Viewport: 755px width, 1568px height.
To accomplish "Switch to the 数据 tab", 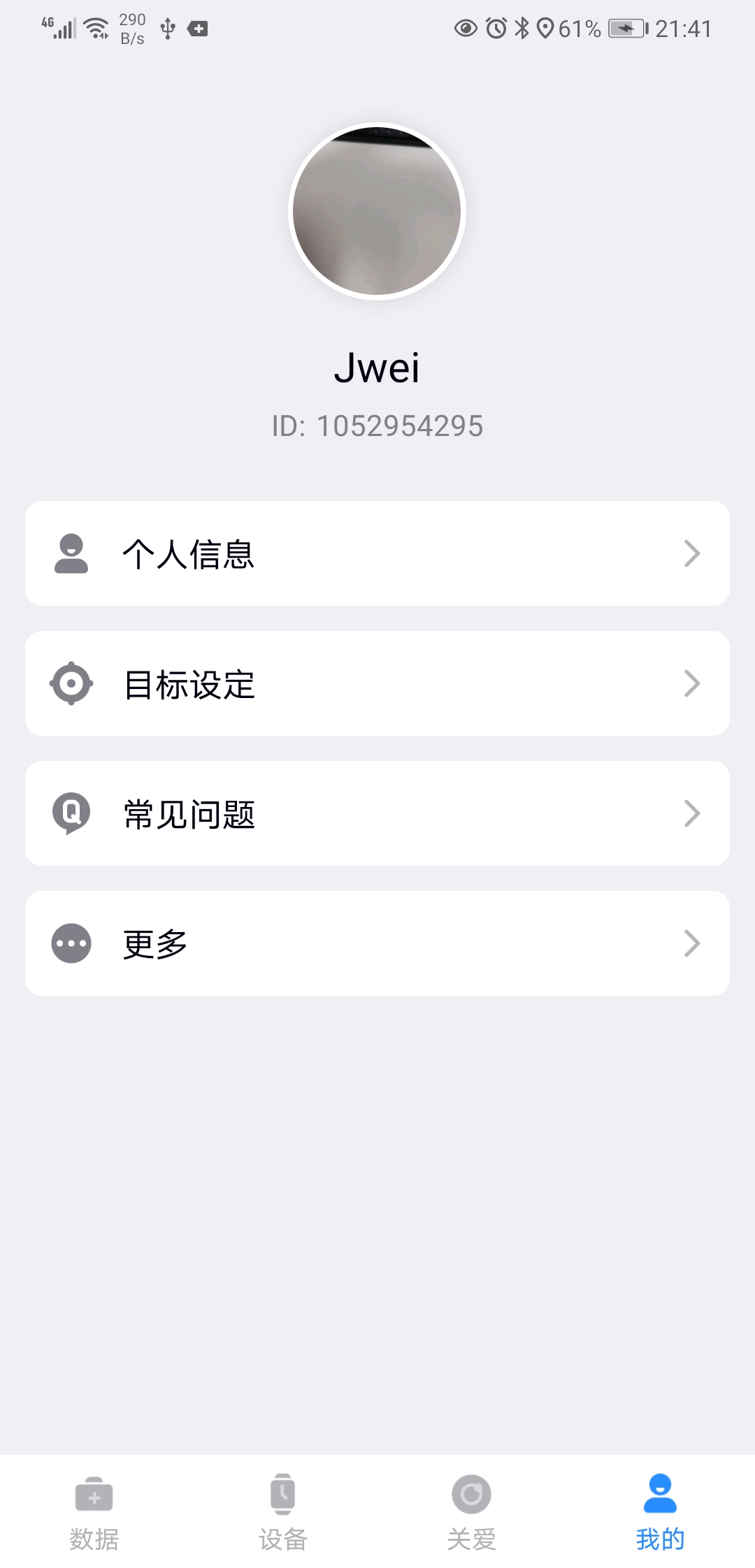I will point(94,1509).
